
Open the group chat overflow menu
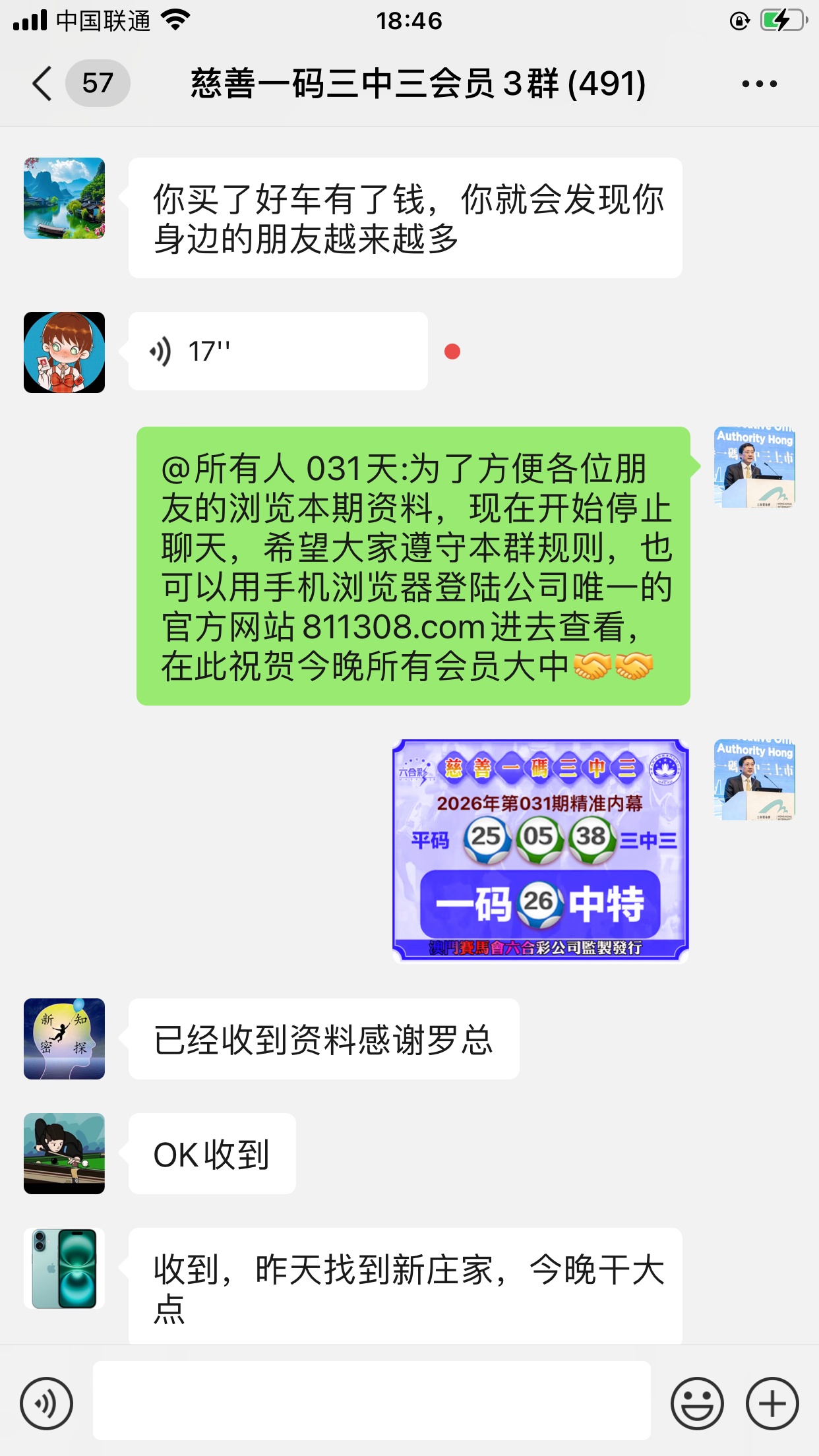click(759, 84)
